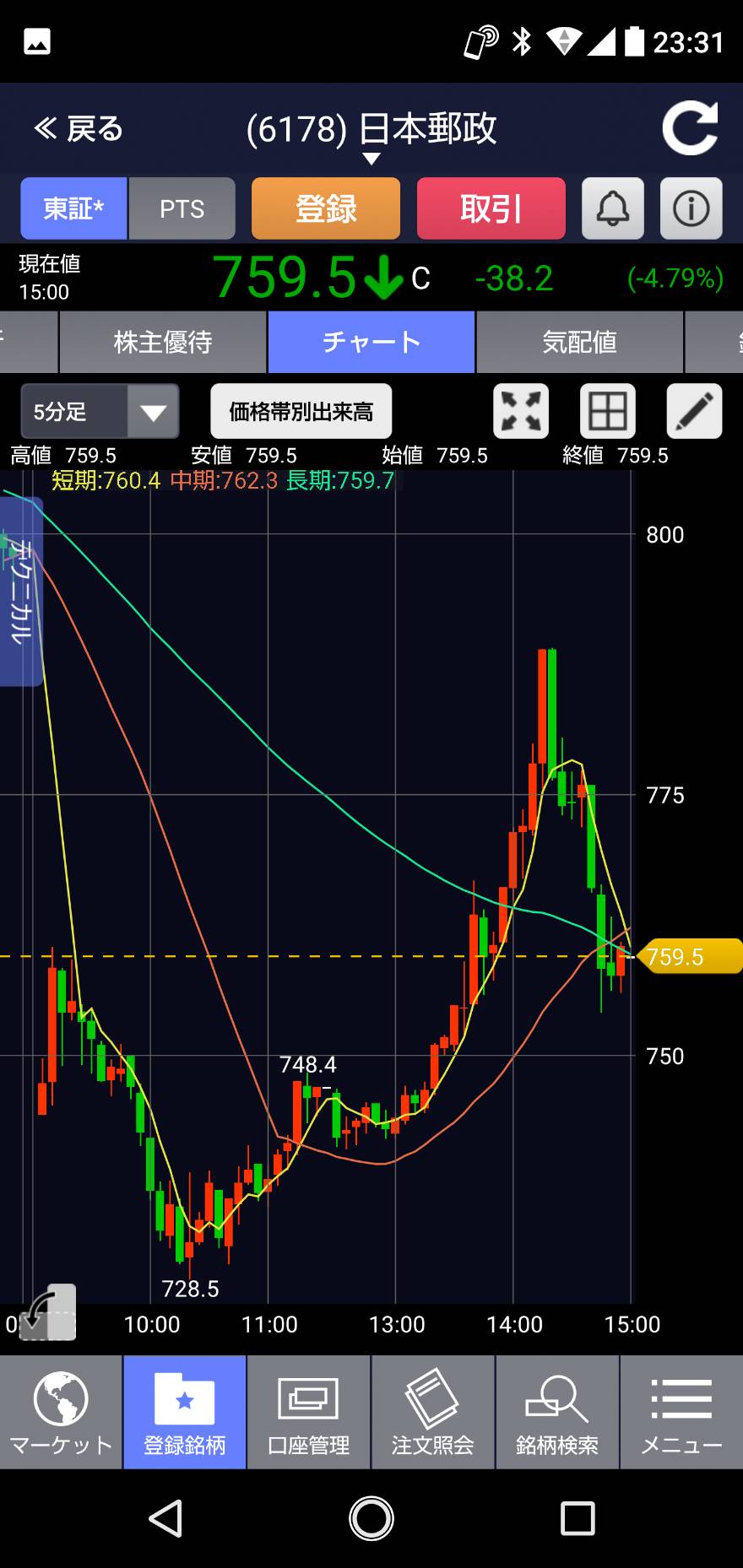Go to the マーケット tab
The image size is (743, 1568).
pyautogui.click(x=61, y=1413)
